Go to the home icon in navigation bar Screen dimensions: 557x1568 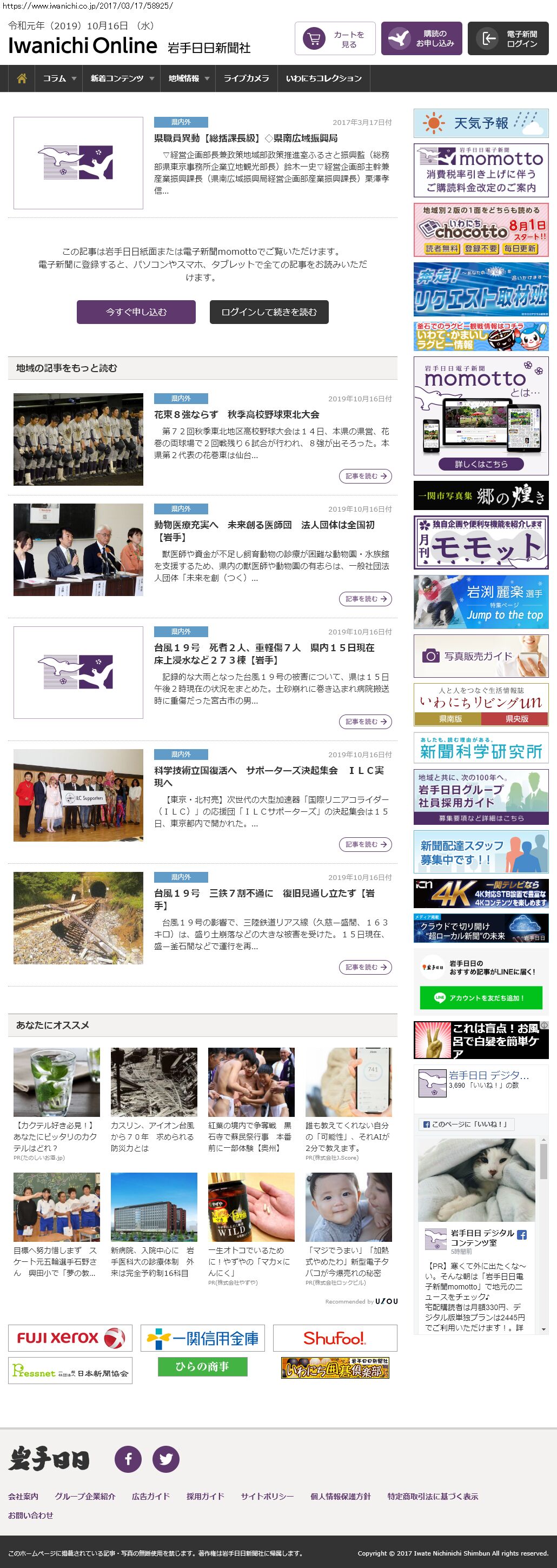click(22, 78)
